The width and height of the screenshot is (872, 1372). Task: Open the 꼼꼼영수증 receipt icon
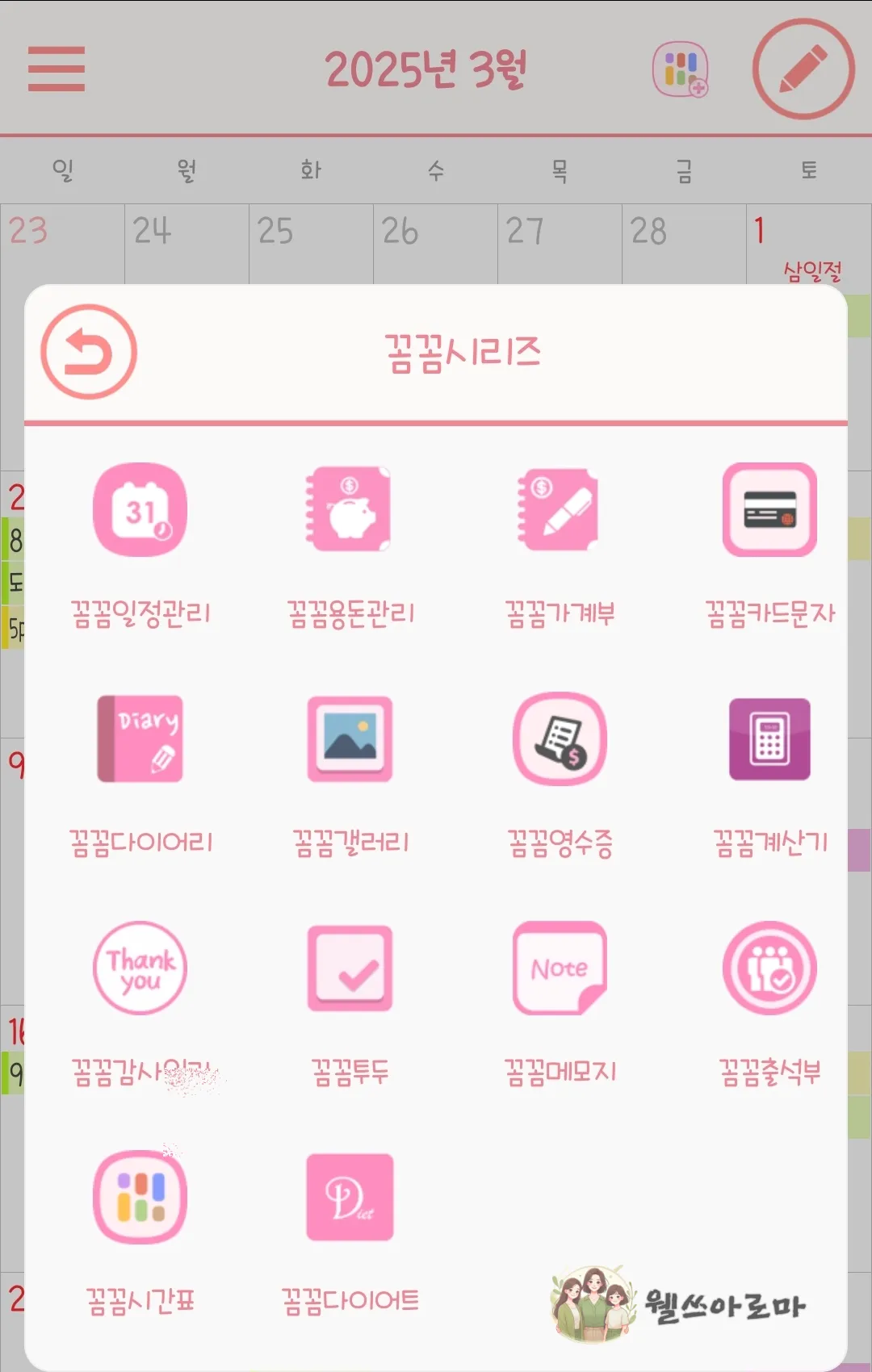pyautogui.click(x=560, y=740)
